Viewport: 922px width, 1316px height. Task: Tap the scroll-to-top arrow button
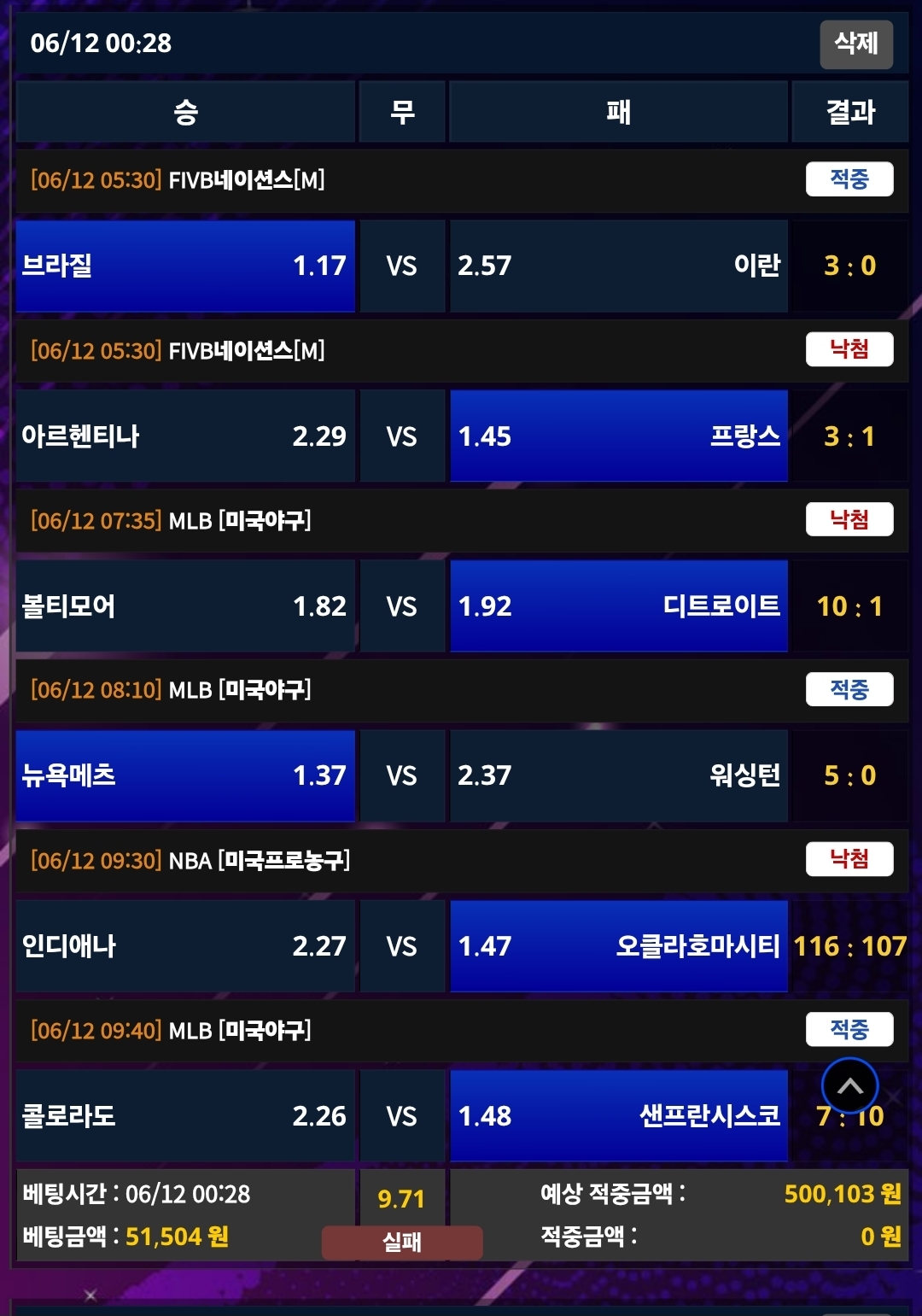tap(849, 1085)
